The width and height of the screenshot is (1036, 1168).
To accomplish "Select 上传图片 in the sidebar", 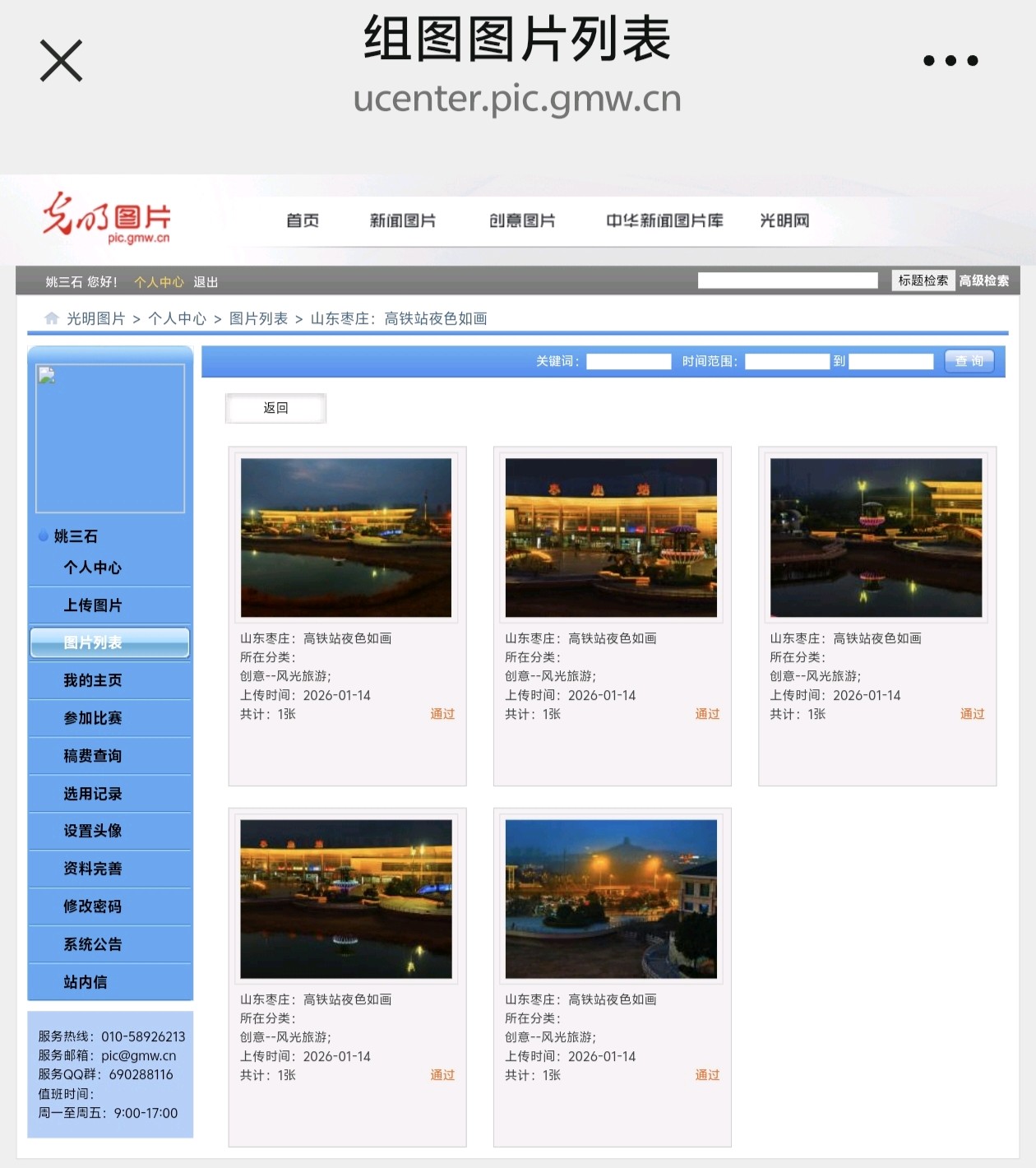I will (x=93, y=605).
